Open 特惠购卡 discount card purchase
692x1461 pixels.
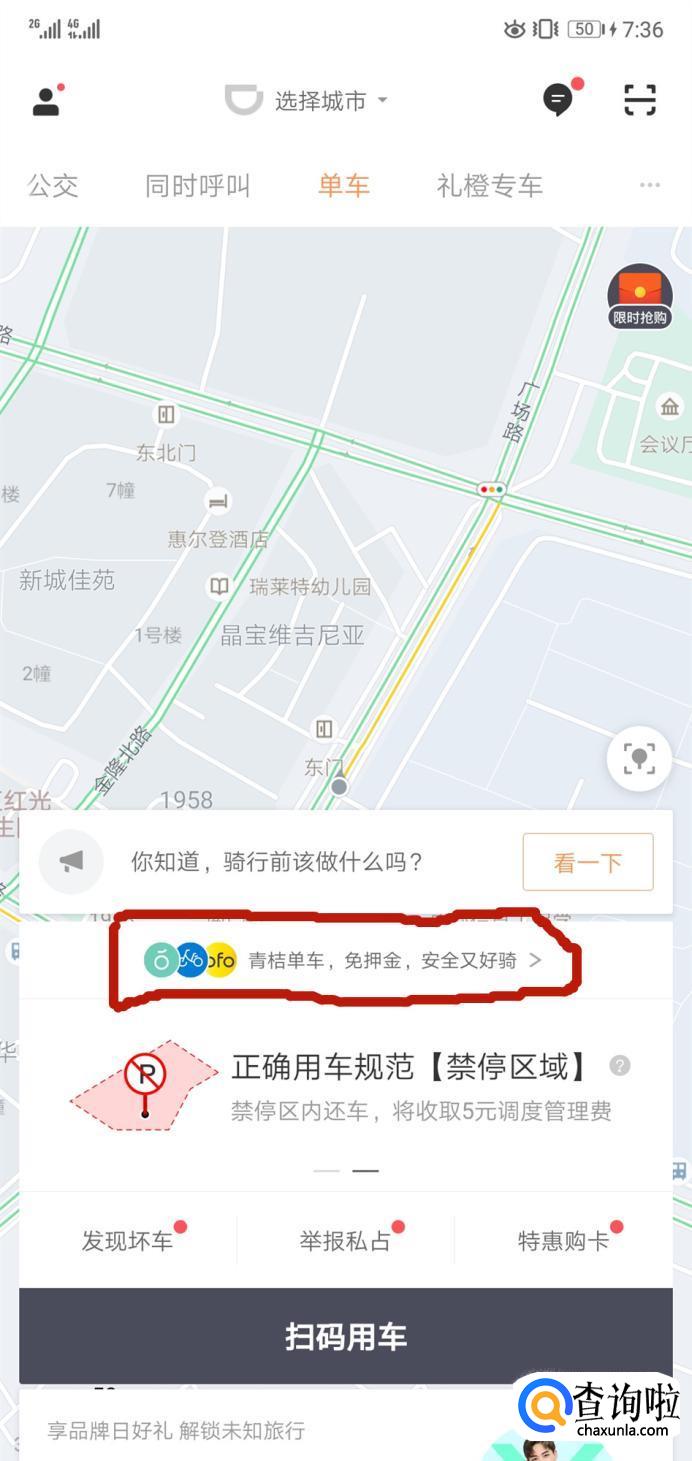563,1241
